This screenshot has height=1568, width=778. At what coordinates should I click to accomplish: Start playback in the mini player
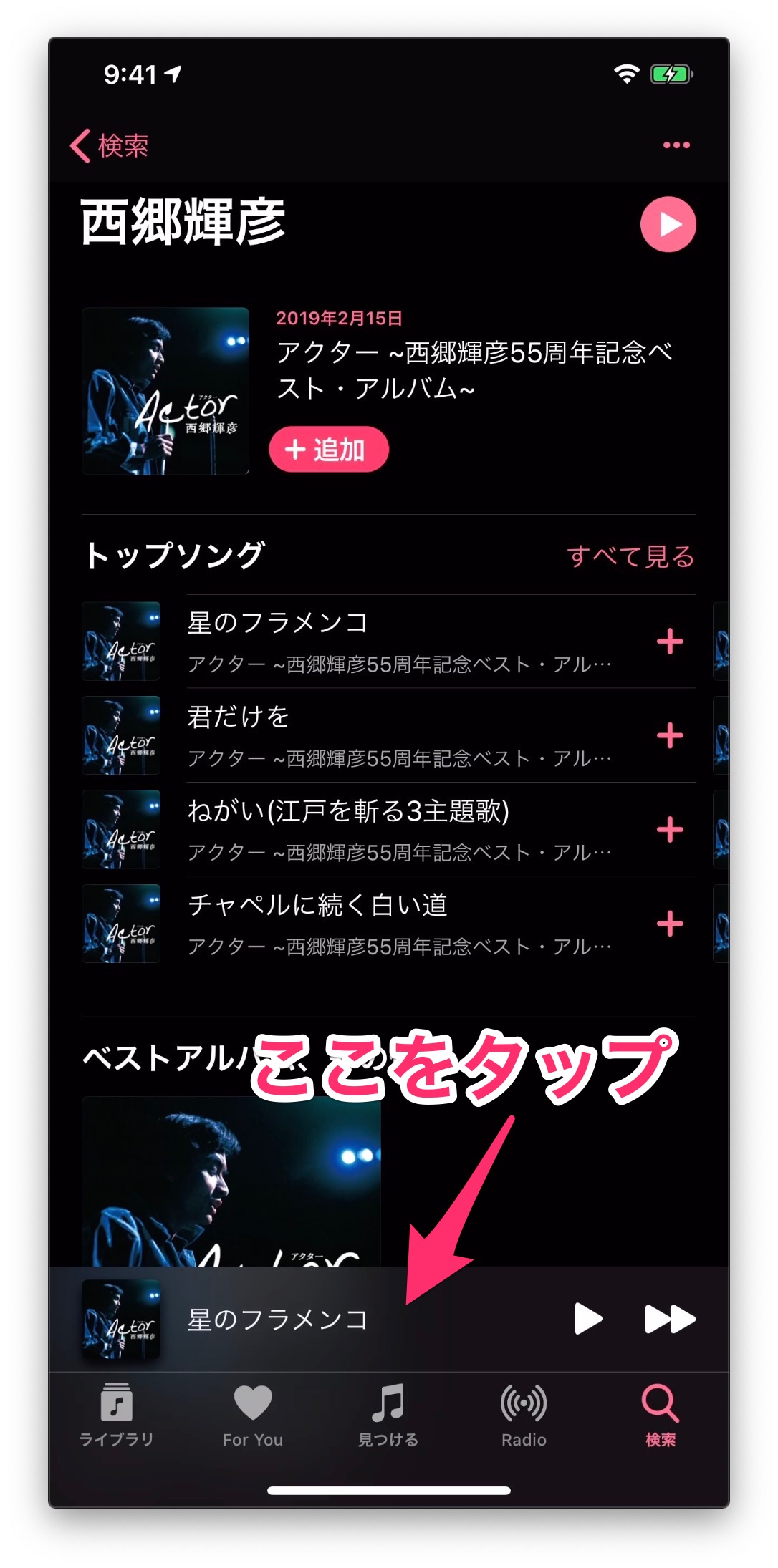[588, 1319]
